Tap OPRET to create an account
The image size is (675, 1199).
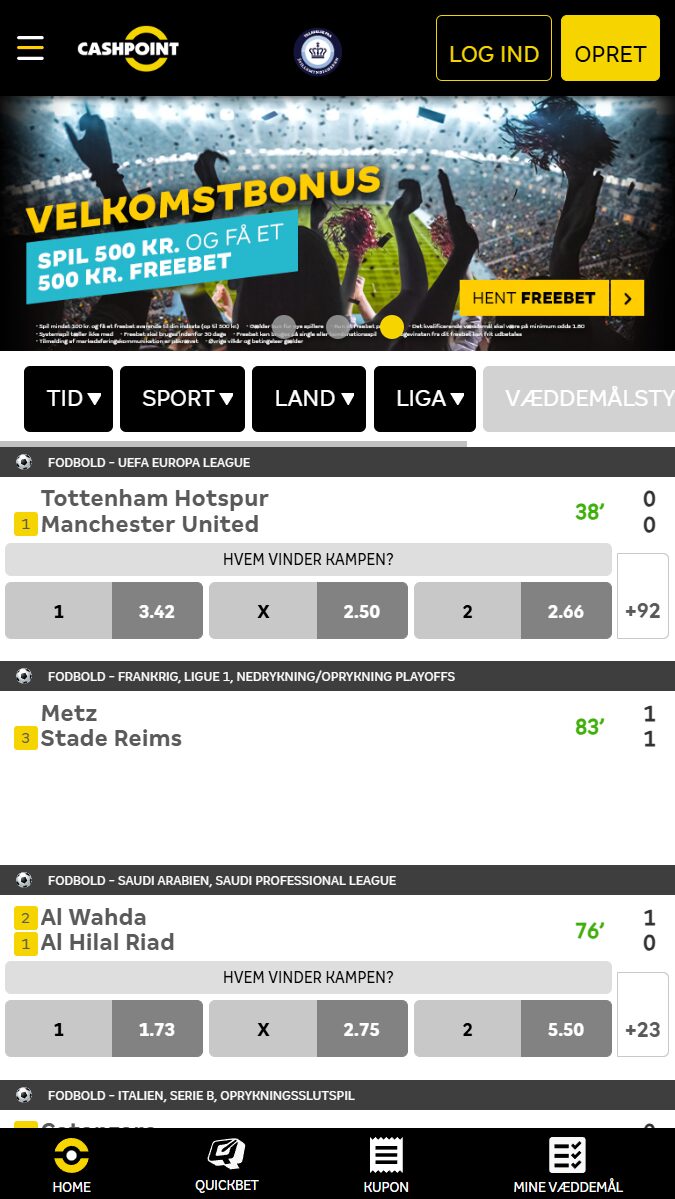pyautogui.click(x=610, y=48)
